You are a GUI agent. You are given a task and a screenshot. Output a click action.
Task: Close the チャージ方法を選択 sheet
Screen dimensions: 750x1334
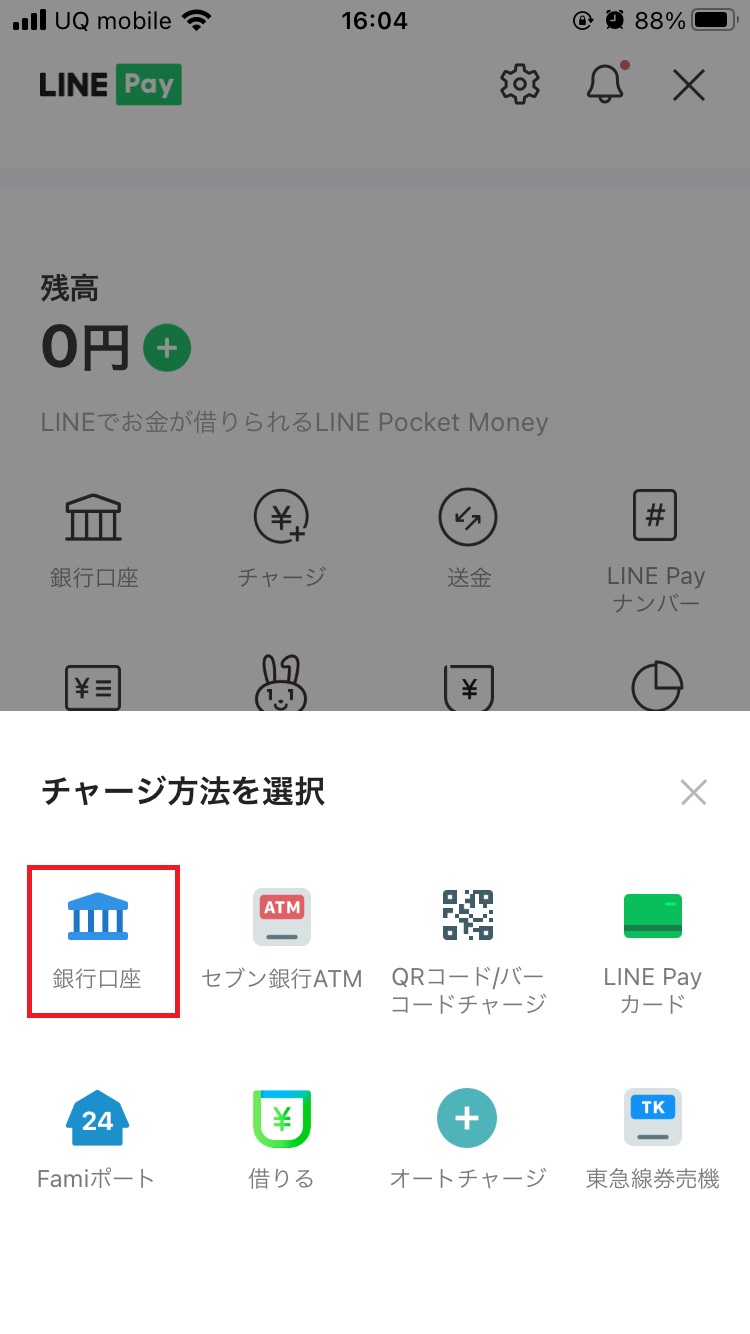693,793
